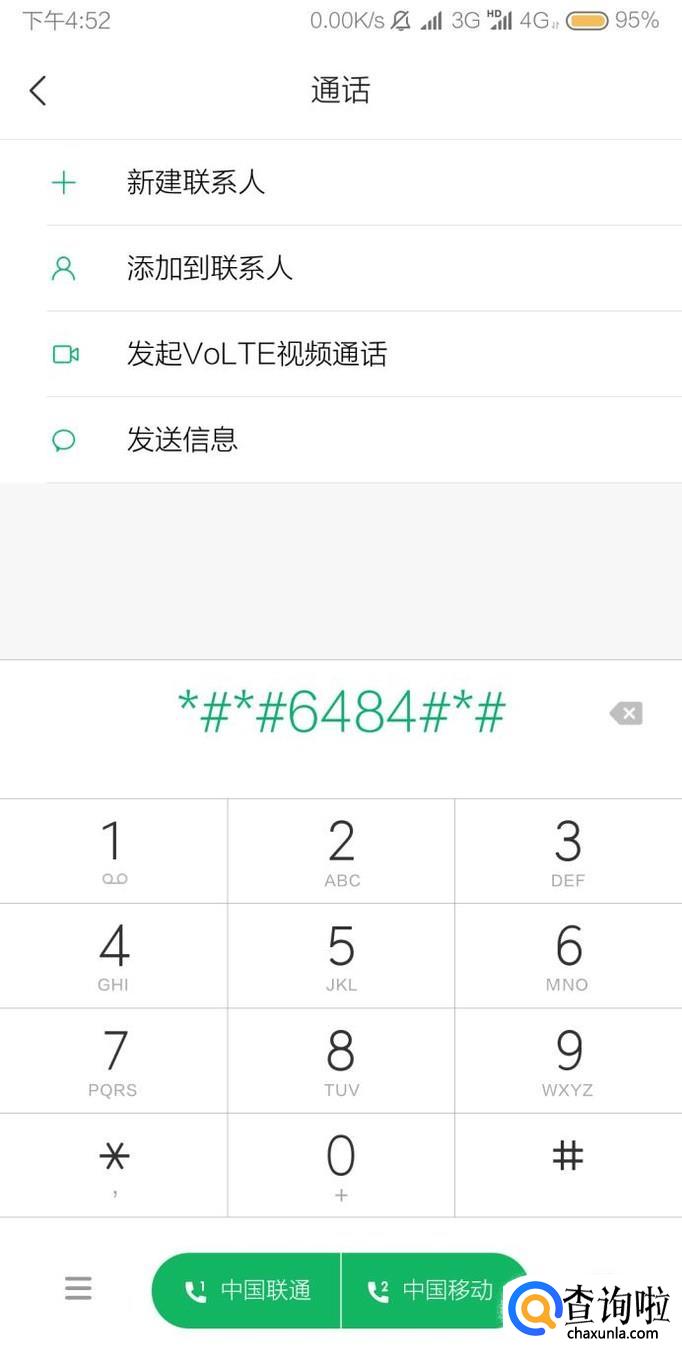682x1364 pixels.
Task: Delete last digit with backspace key
Action: tap(626, 713)
